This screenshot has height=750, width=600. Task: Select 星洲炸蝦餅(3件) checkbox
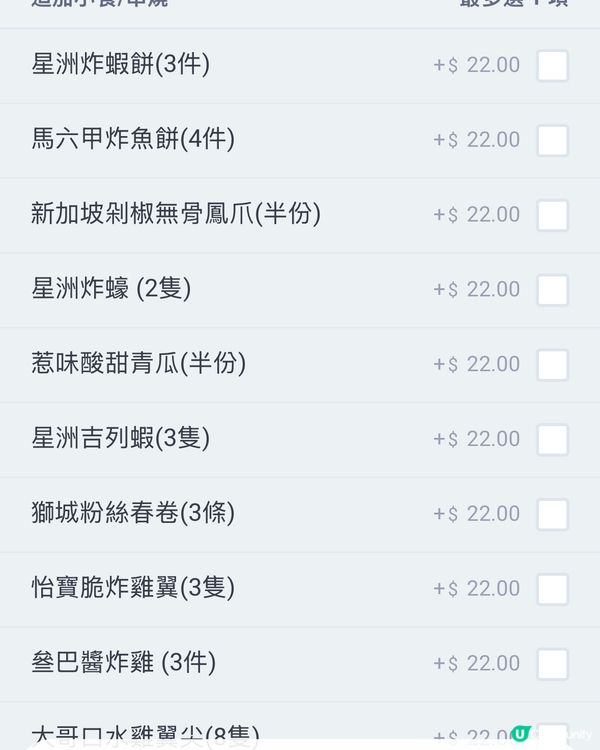[552, 66]
